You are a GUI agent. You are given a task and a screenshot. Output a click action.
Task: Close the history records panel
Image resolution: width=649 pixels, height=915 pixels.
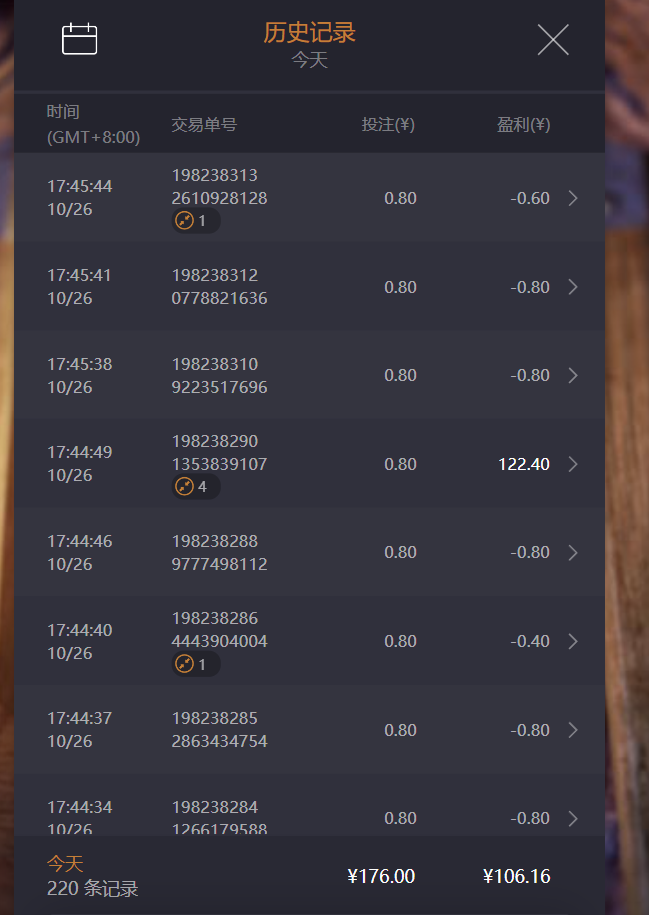coord(553,39)
